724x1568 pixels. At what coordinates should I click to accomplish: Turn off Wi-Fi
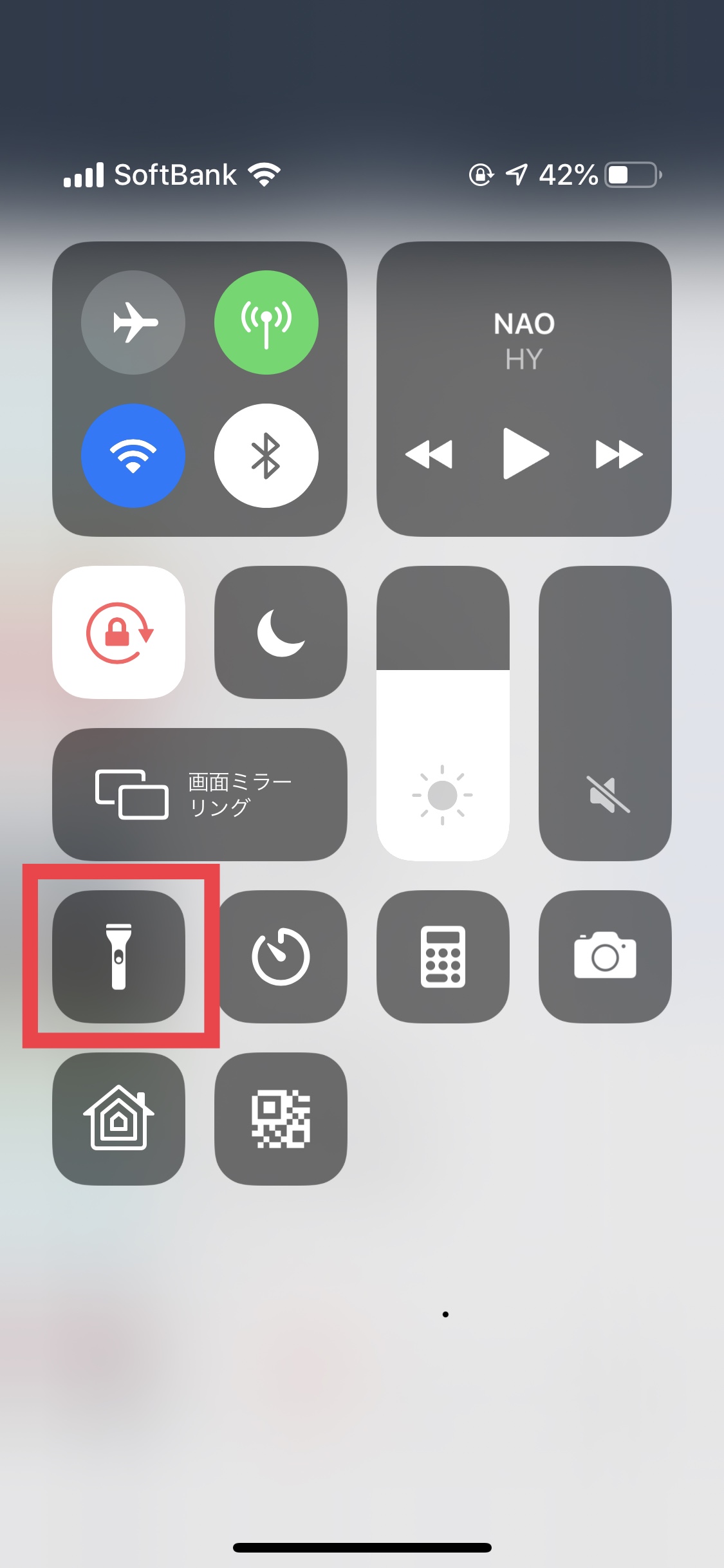click(x=133, y=455)
